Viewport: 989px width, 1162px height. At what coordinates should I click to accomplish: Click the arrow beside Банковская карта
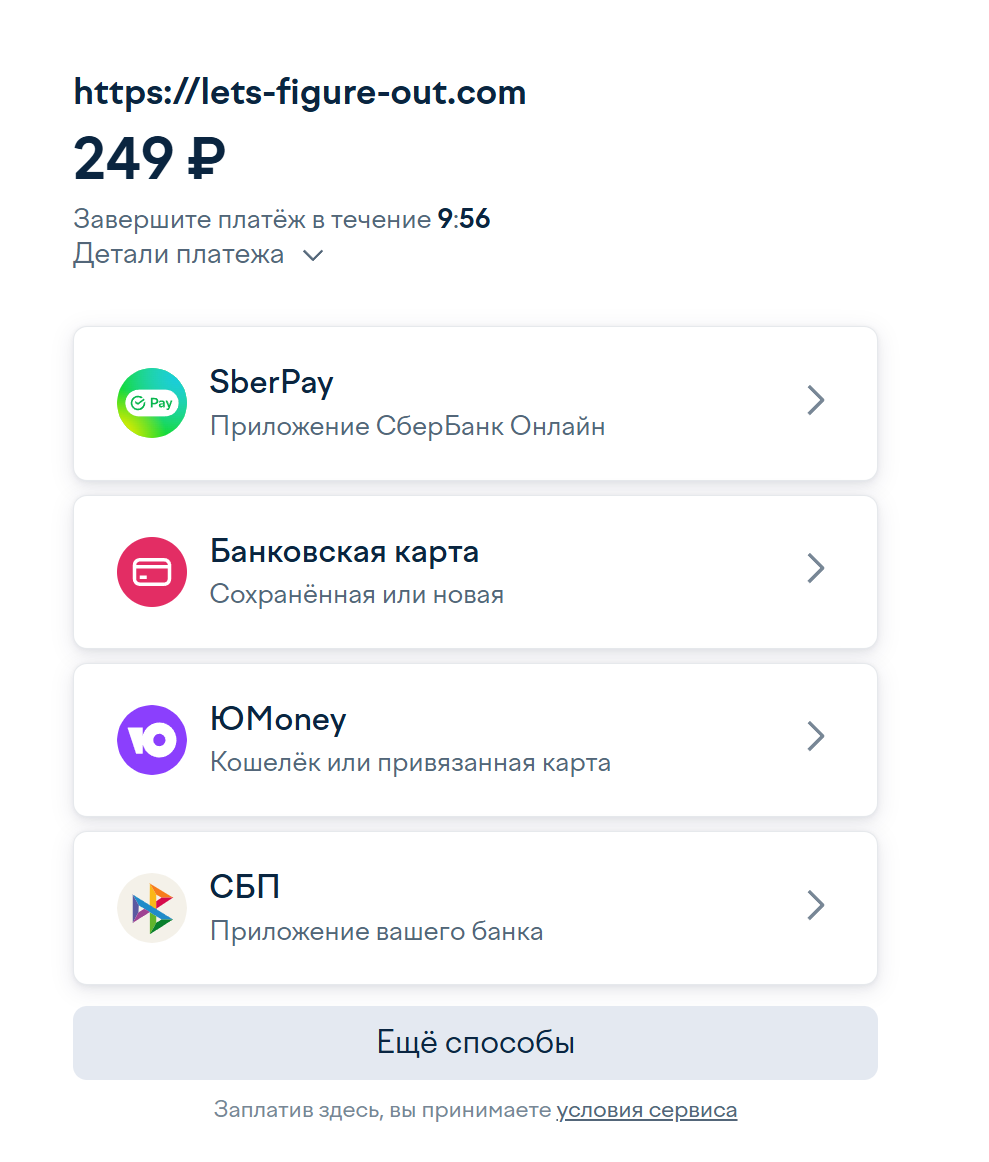[816, 568]
